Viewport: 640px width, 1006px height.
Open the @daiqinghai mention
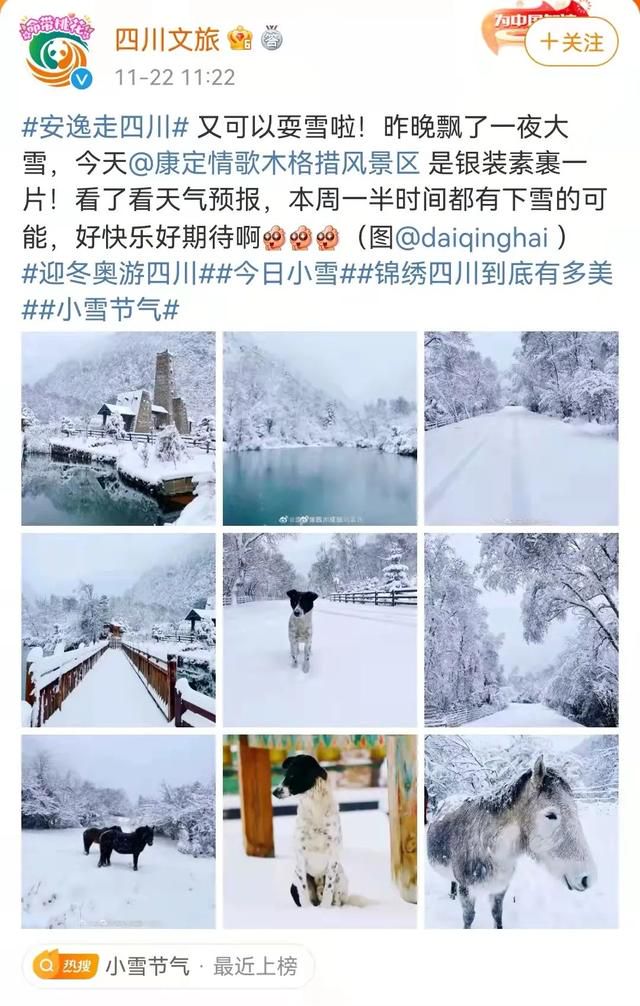click(474, 238)
